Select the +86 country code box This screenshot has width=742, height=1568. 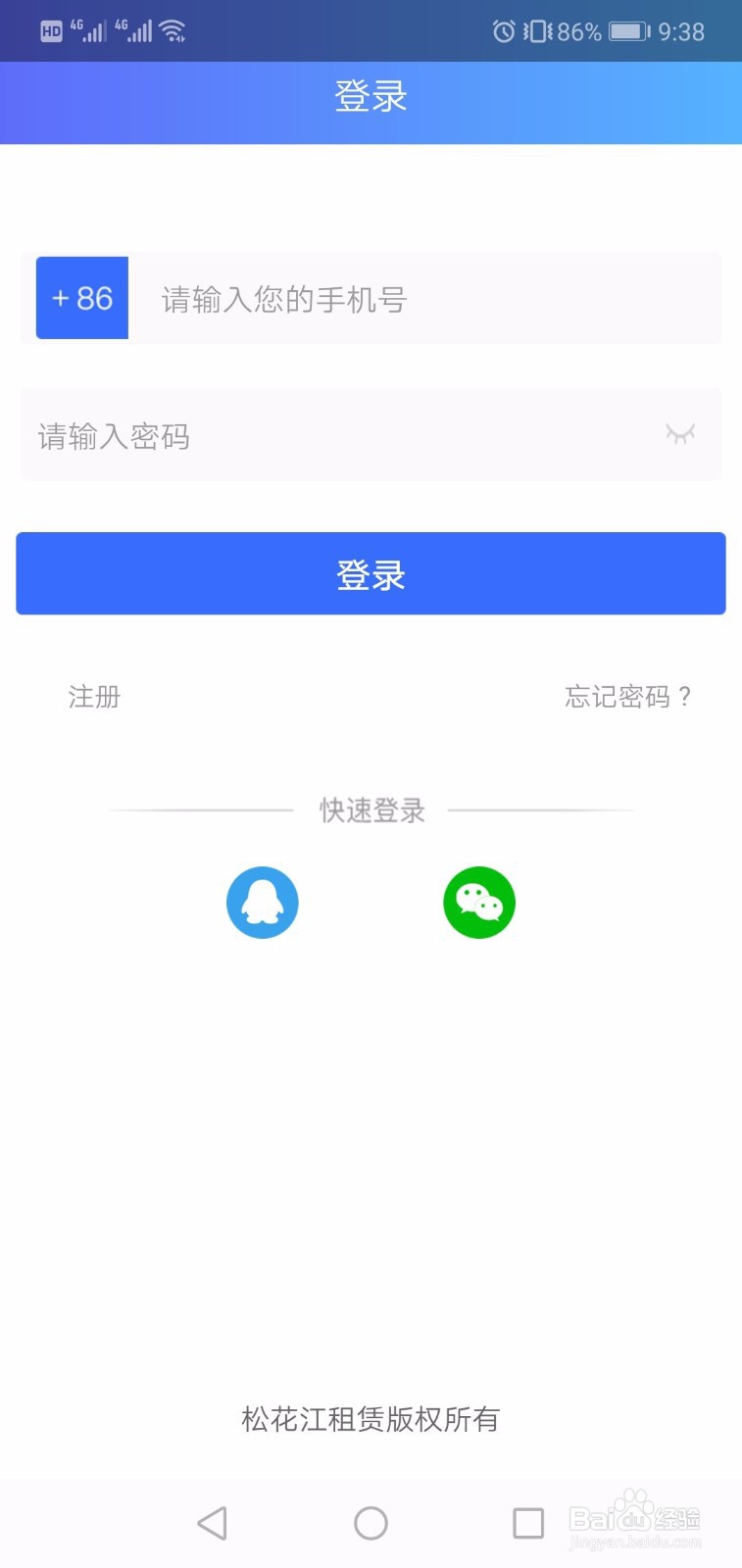(81, 298)
